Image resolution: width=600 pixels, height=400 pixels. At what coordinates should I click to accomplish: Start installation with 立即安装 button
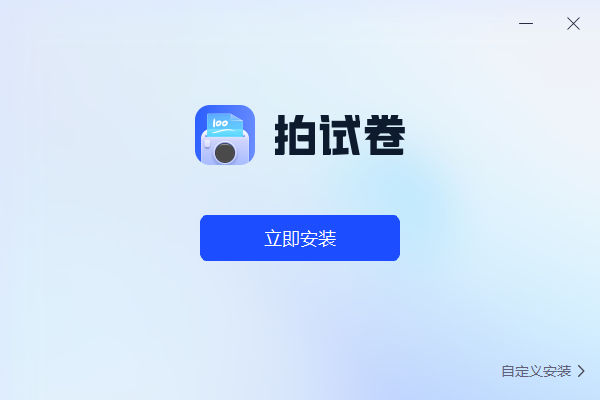[x=300, y=238]
